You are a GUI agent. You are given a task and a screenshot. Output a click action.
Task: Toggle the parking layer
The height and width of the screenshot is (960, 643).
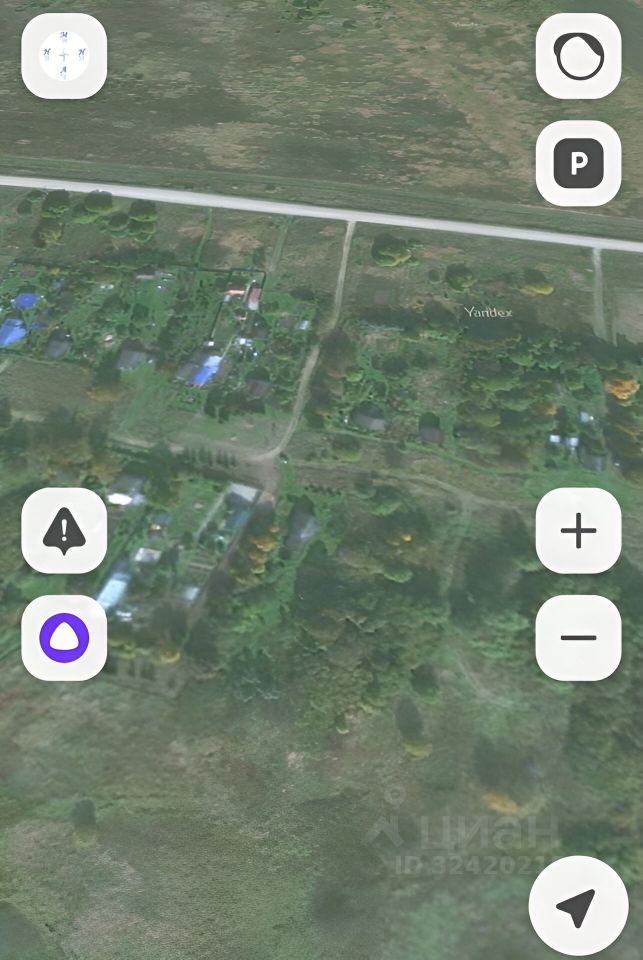pyautogui.click(x=578, y=163)
